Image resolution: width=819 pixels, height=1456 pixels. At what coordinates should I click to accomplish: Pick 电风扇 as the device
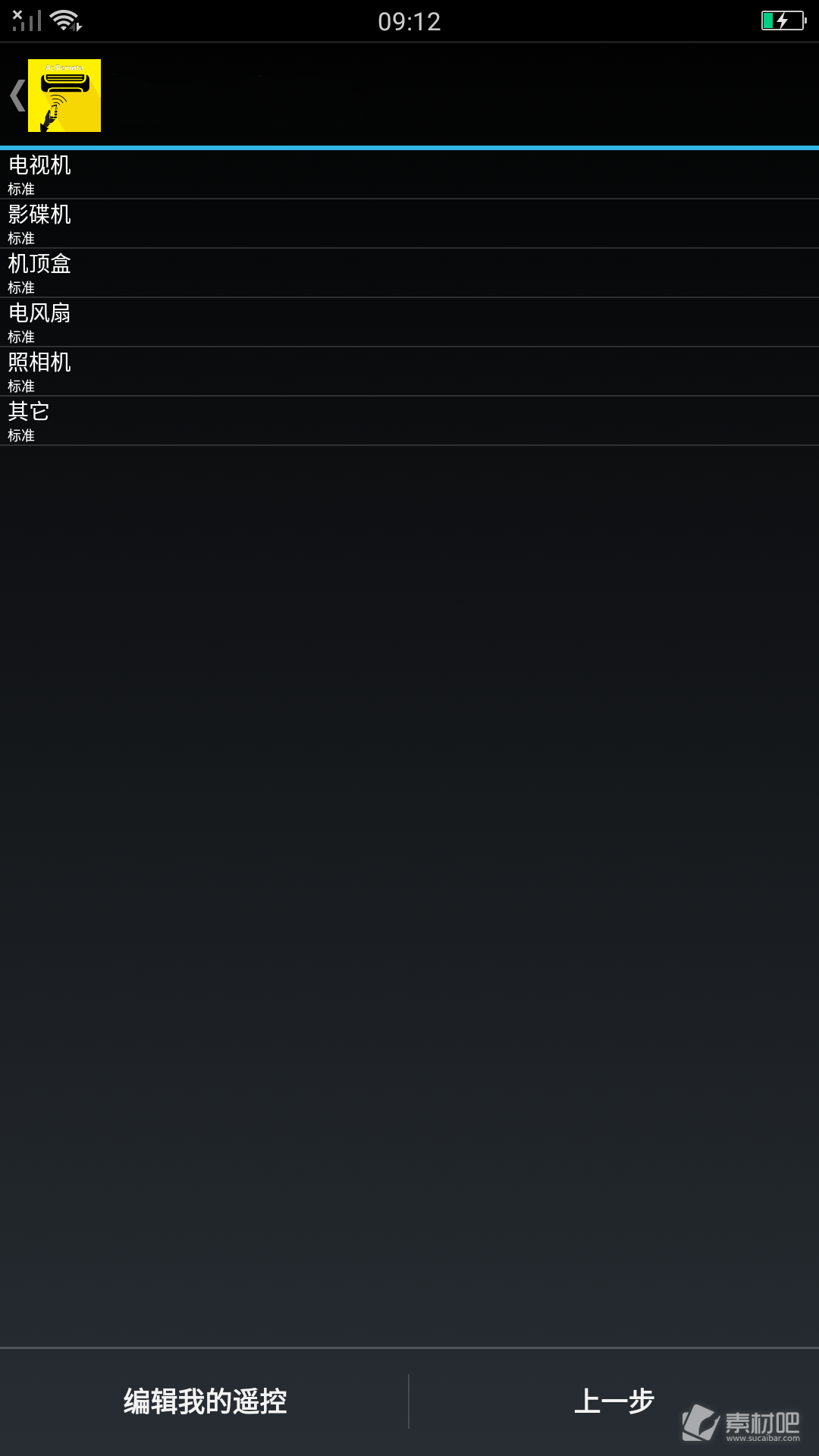point(409,322)
